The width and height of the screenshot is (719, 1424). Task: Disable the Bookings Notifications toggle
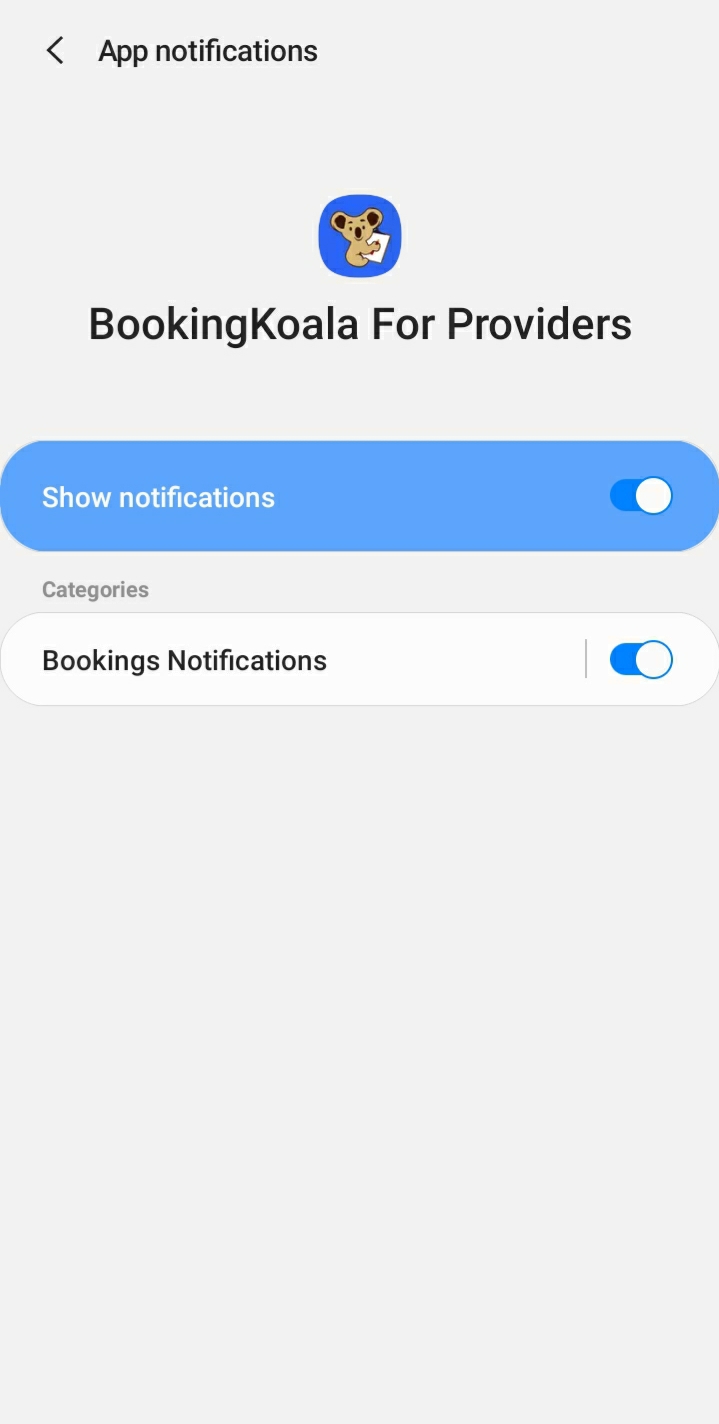(x=640, y=660)
